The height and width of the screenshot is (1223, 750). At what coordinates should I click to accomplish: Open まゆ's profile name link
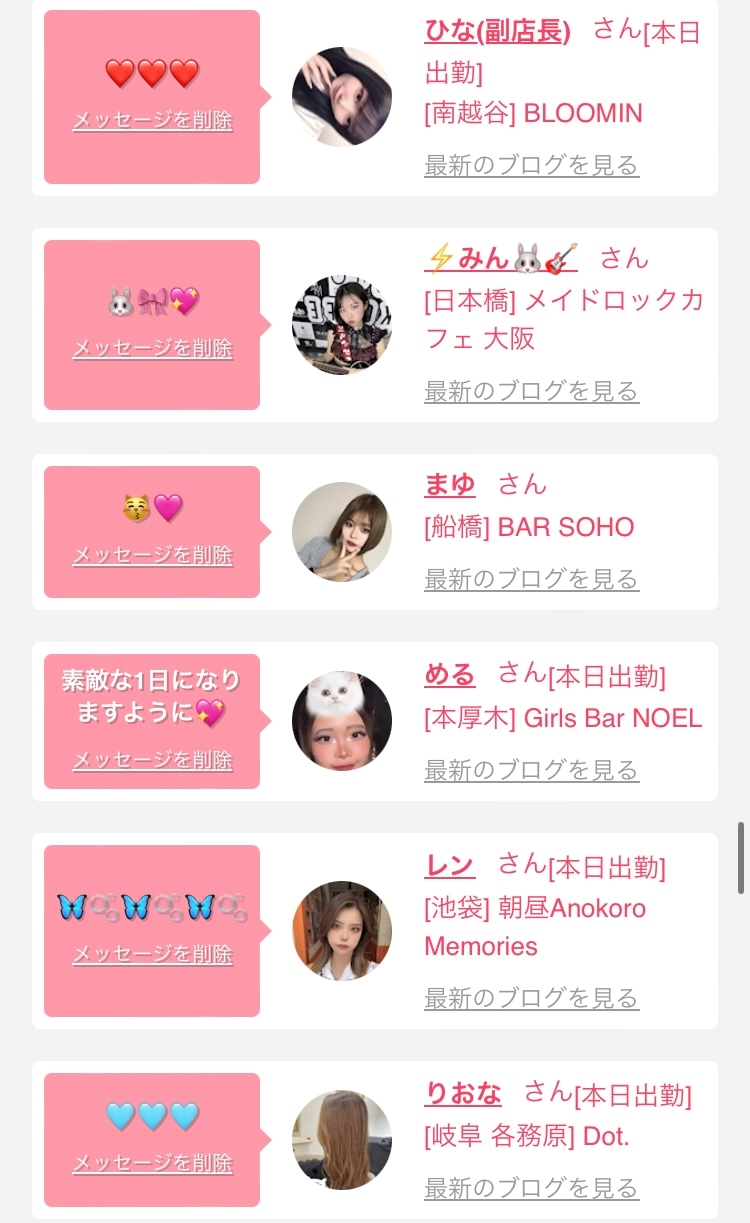450,485
